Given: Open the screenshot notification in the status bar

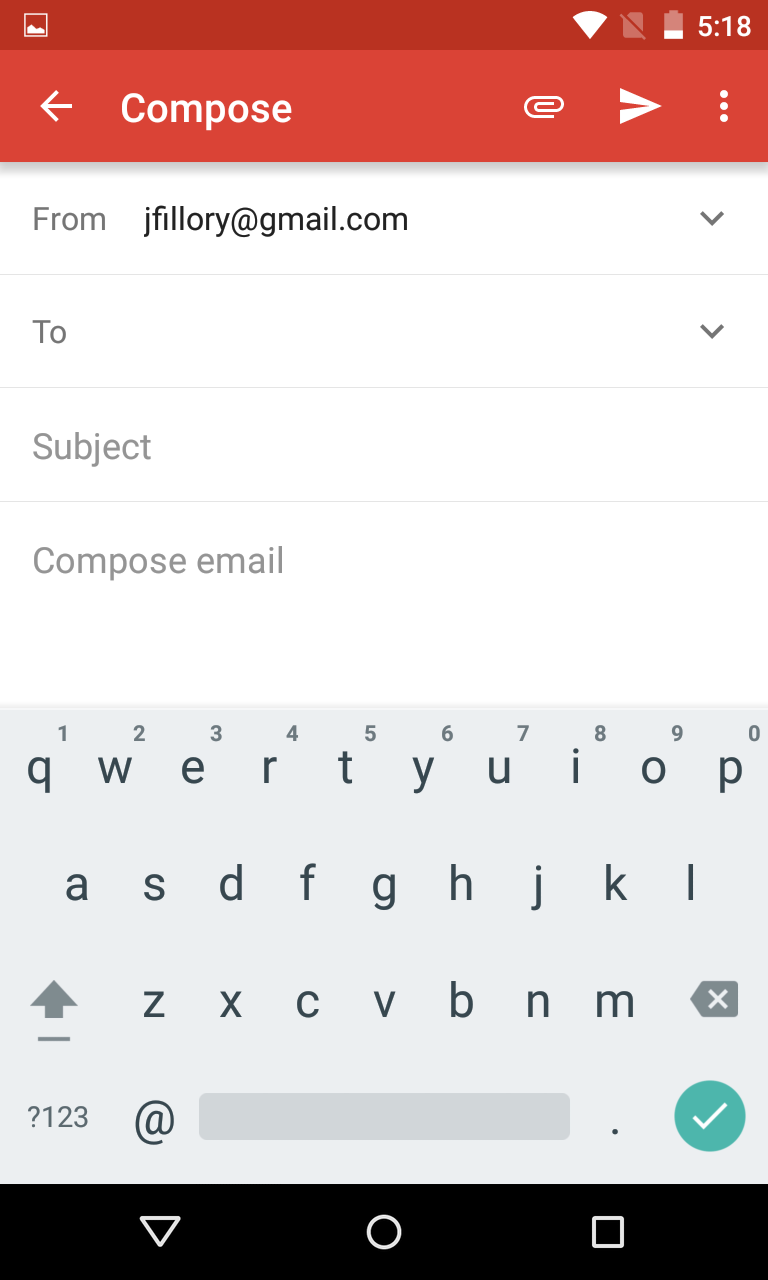Looking at the screenshot, I should 36,25.
